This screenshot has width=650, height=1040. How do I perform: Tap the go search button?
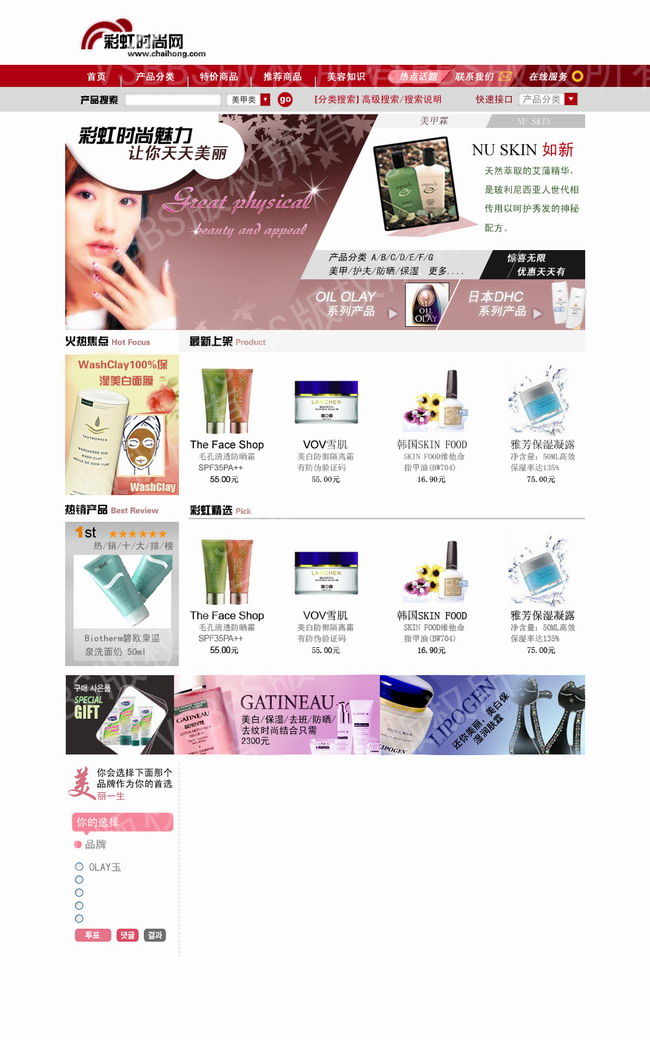pyautogui.click(x=285, y=100)
